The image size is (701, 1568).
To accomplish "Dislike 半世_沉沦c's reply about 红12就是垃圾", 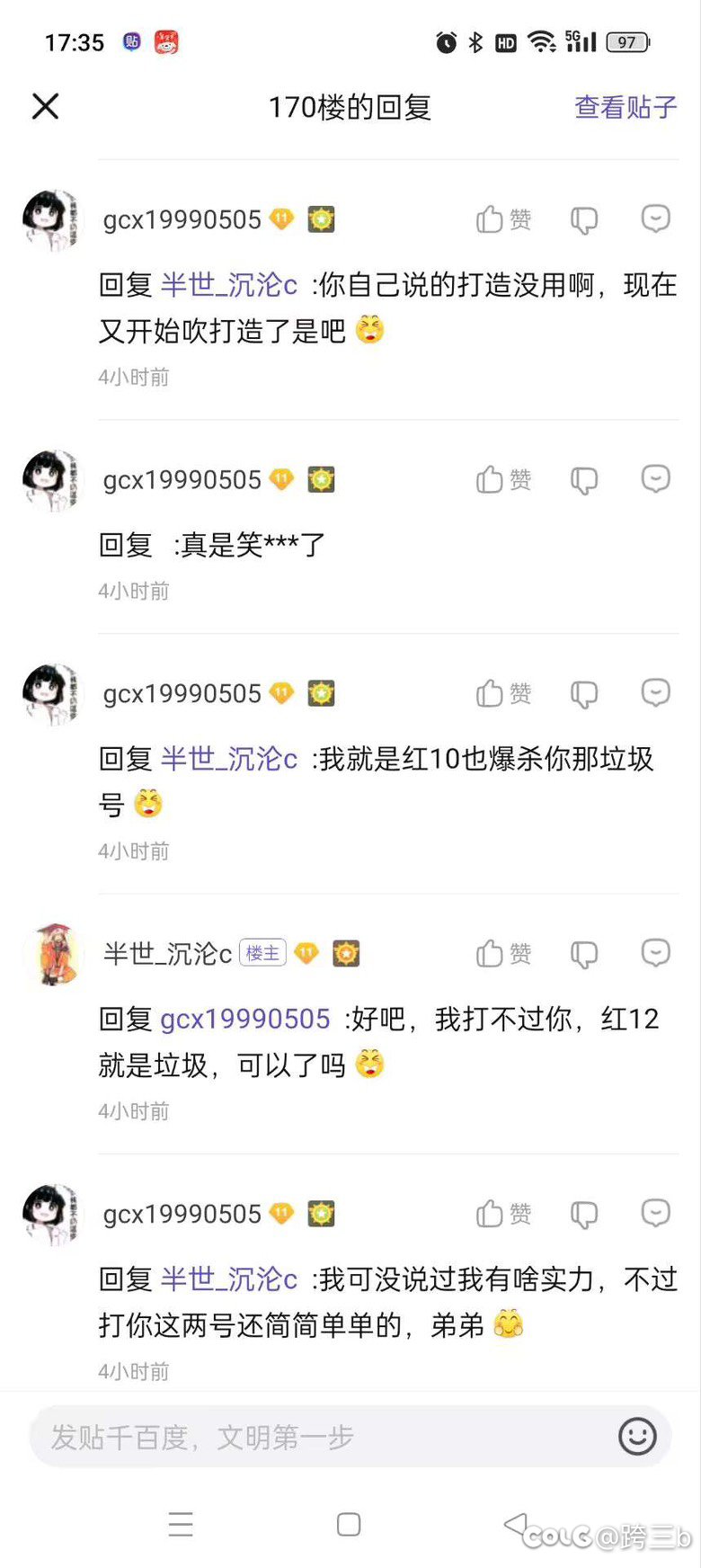I will coord(584,954).
